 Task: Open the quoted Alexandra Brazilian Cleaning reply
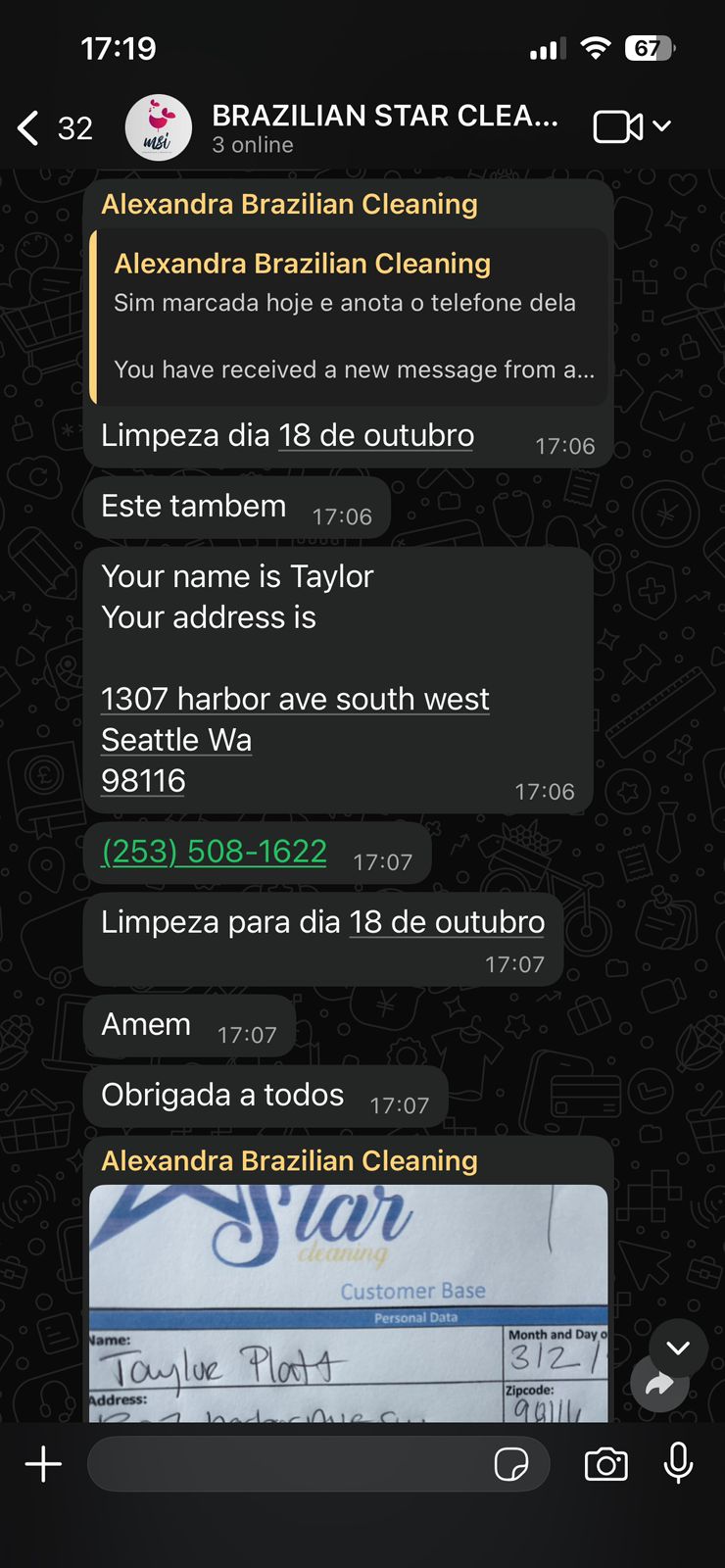348,316
